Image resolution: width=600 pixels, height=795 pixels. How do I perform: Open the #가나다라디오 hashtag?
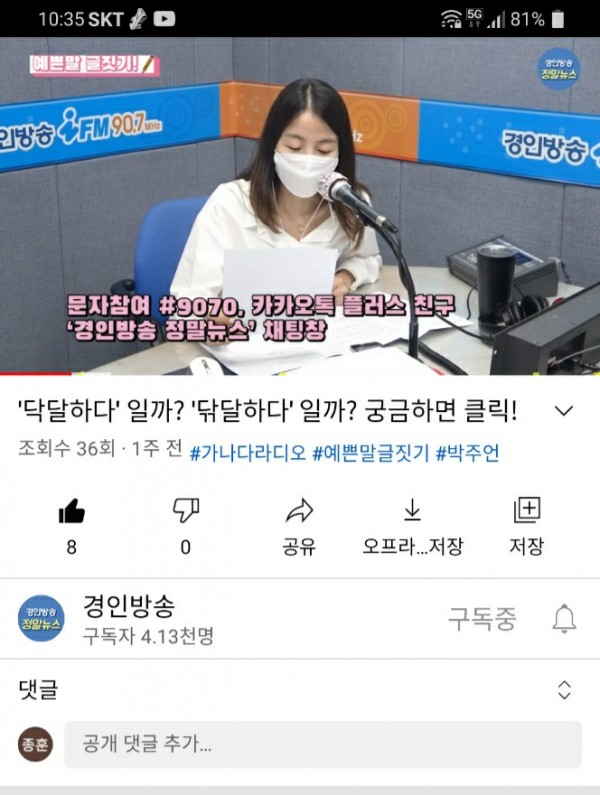(x=247, y=452)
